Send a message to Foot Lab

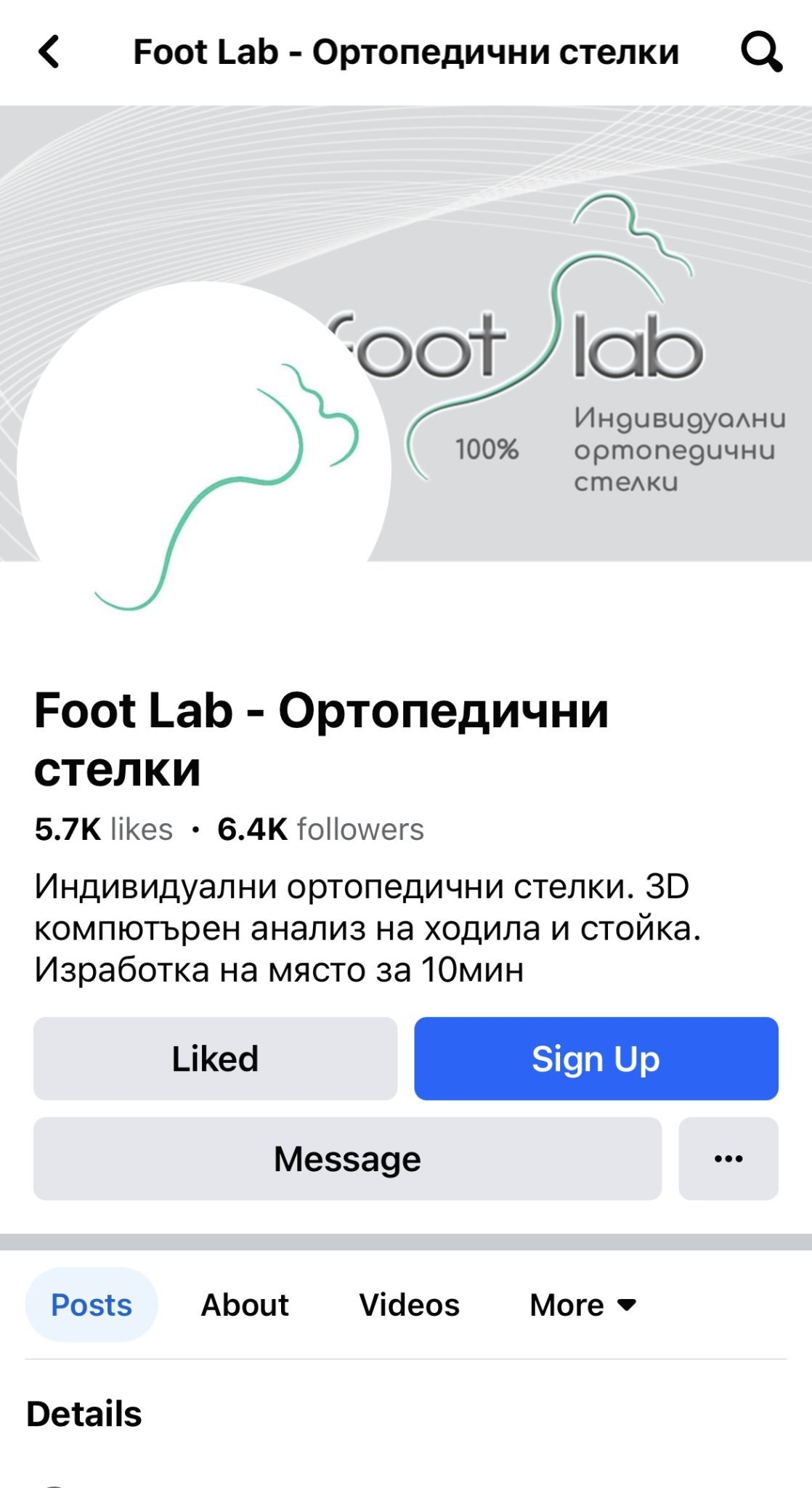tap(347, 1159)
